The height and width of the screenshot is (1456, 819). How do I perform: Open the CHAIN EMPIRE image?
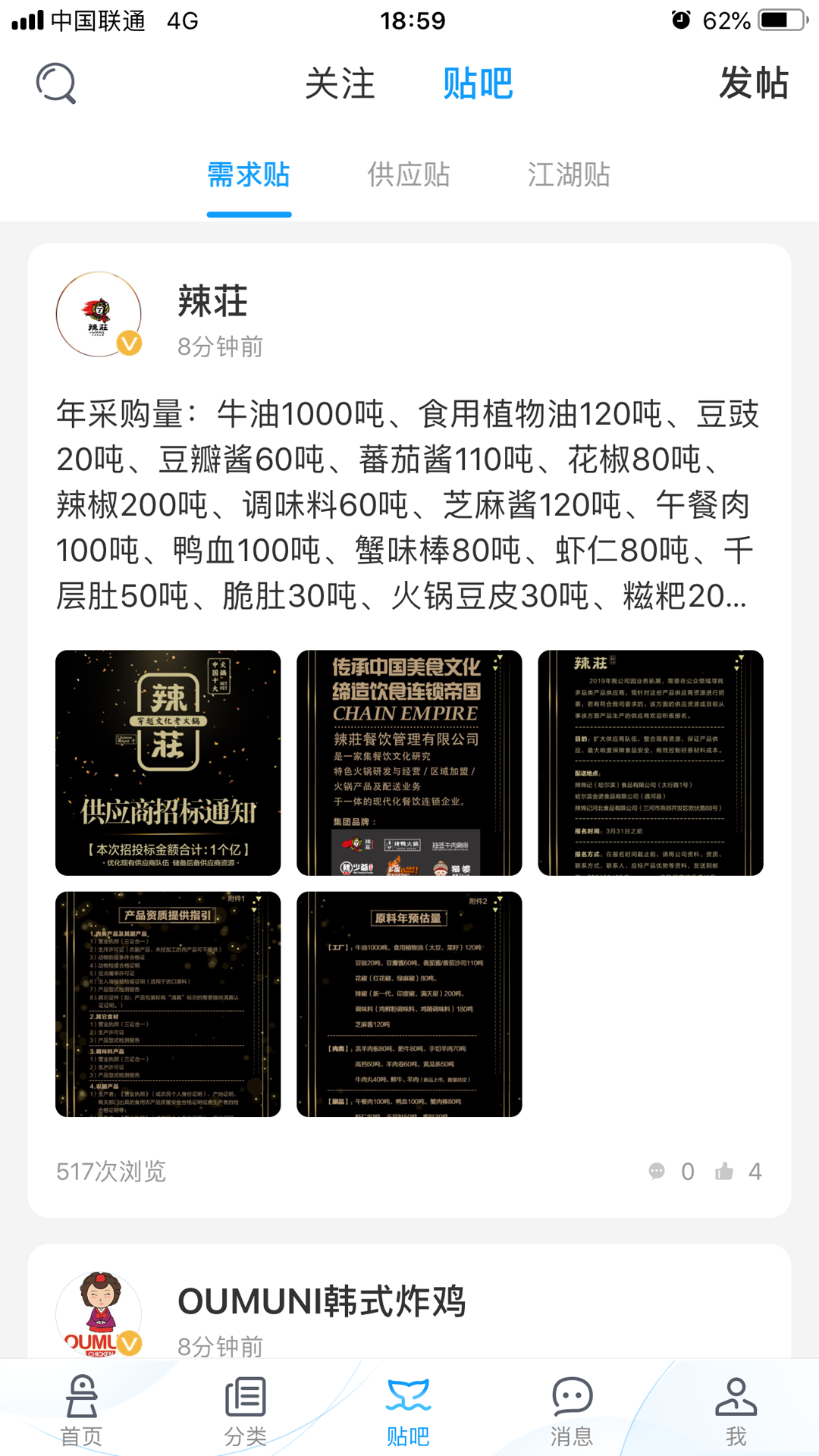point(409,763)
